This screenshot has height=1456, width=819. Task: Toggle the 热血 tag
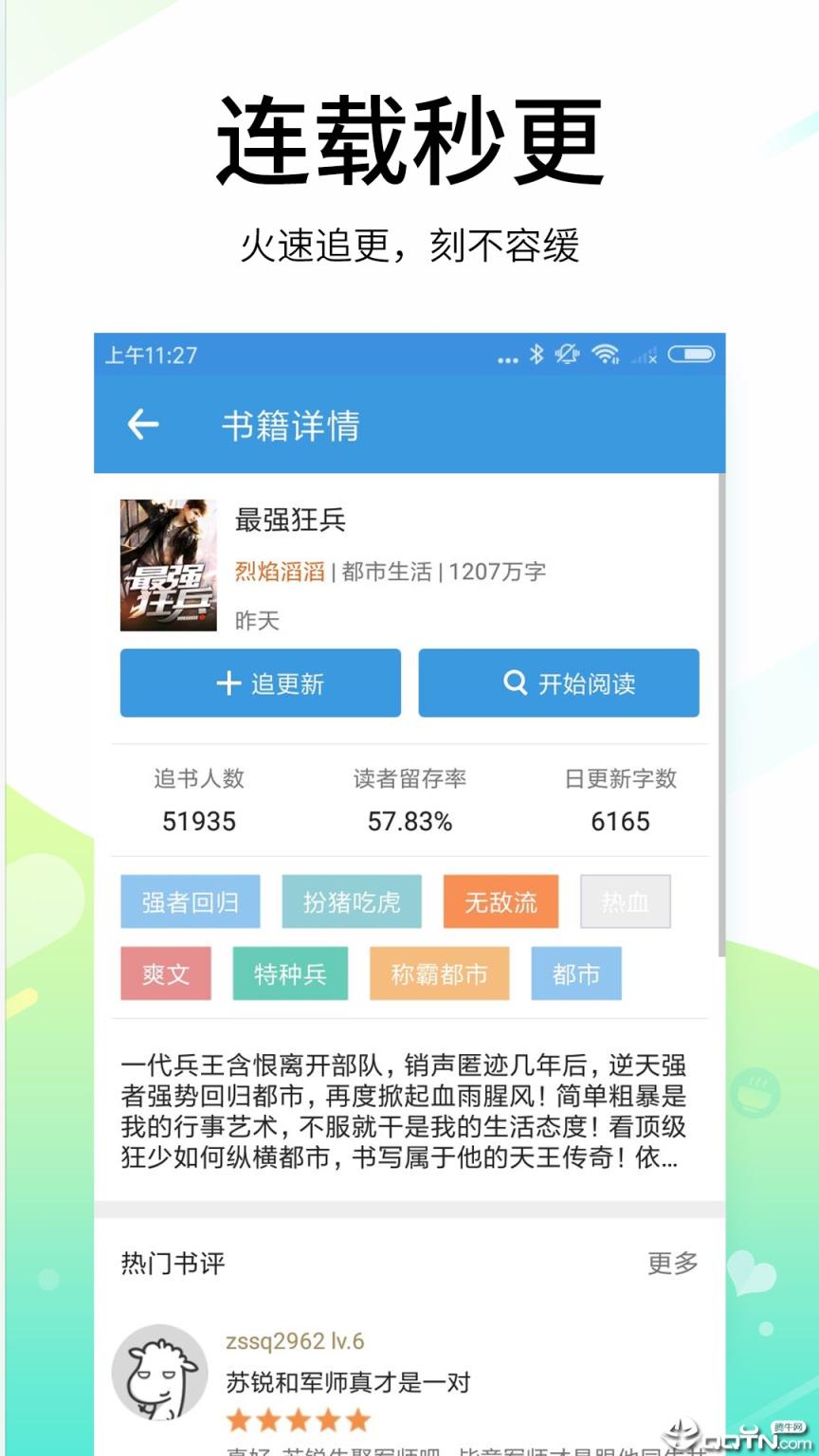(625, 902)
